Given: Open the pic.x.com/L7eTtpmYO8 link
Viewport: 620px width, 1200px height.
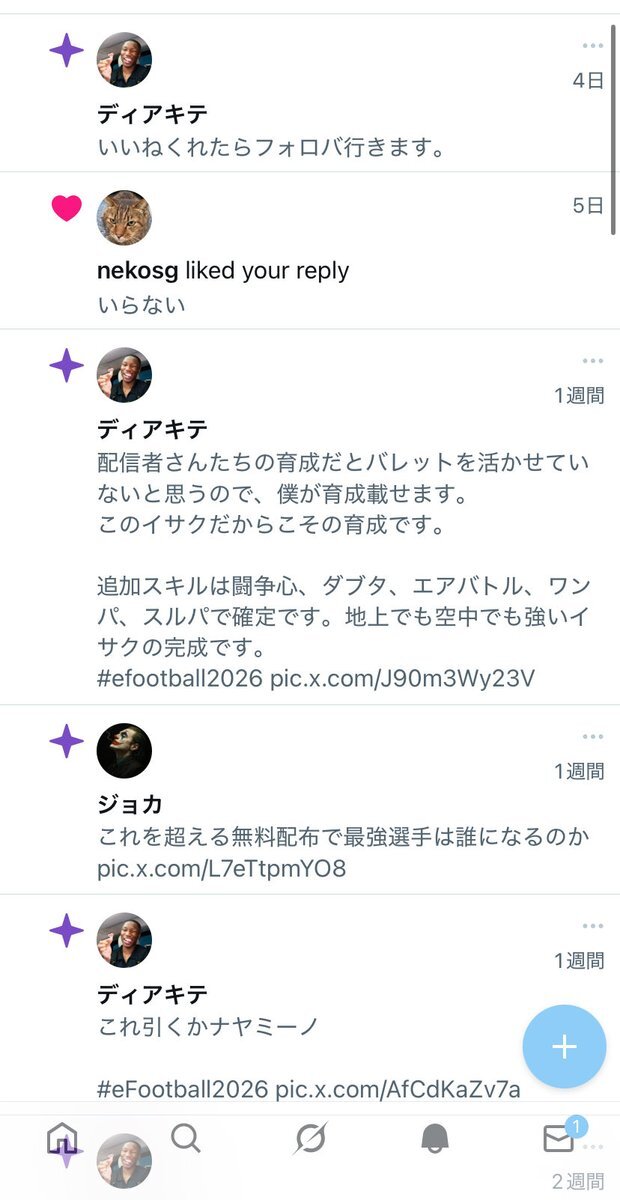Looking at the screenshot, I should point(222,868).
